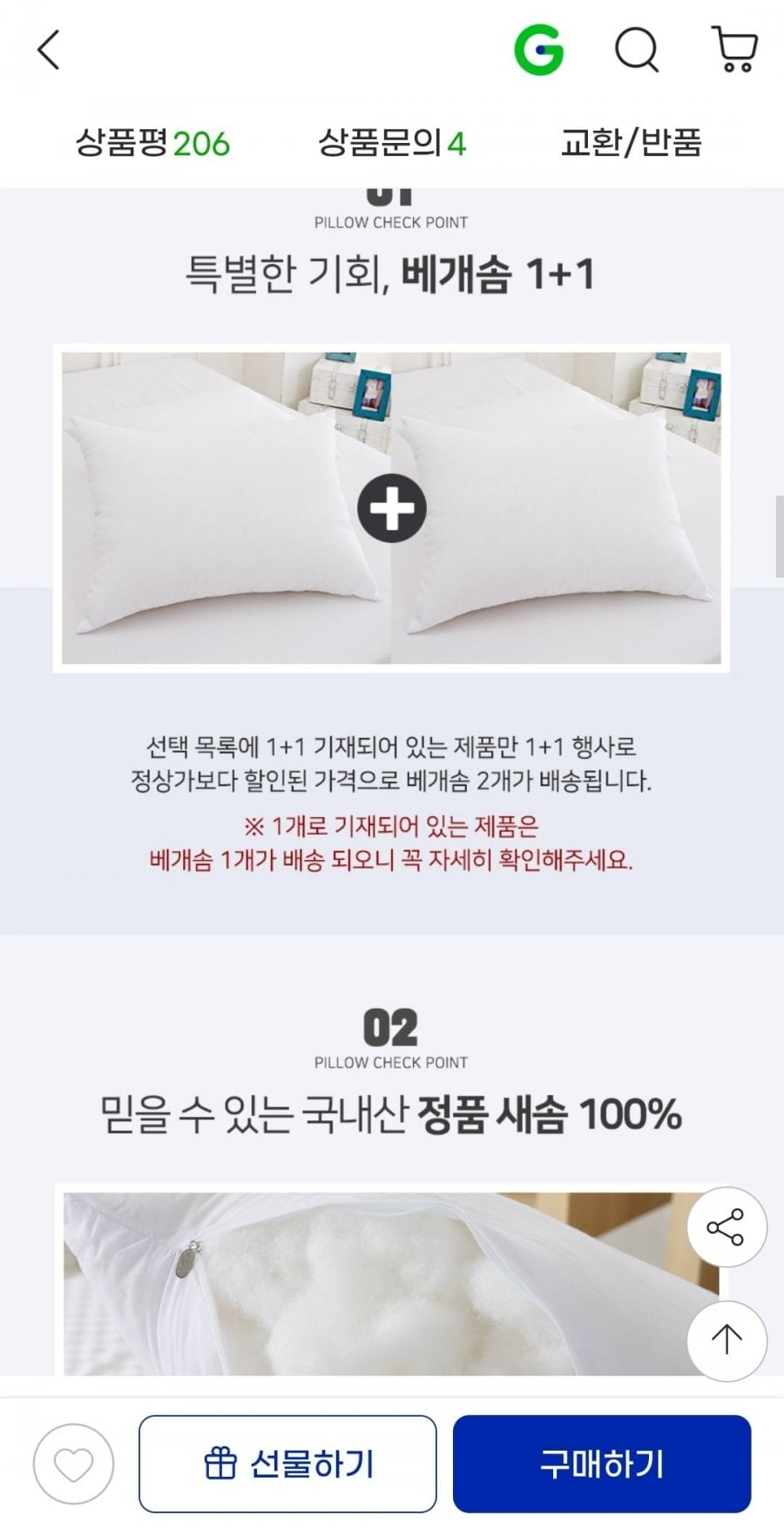This screenshot has width=784, height=1529.
Task: Open the Gmarket home logo
Action: (x=538, y=50)
